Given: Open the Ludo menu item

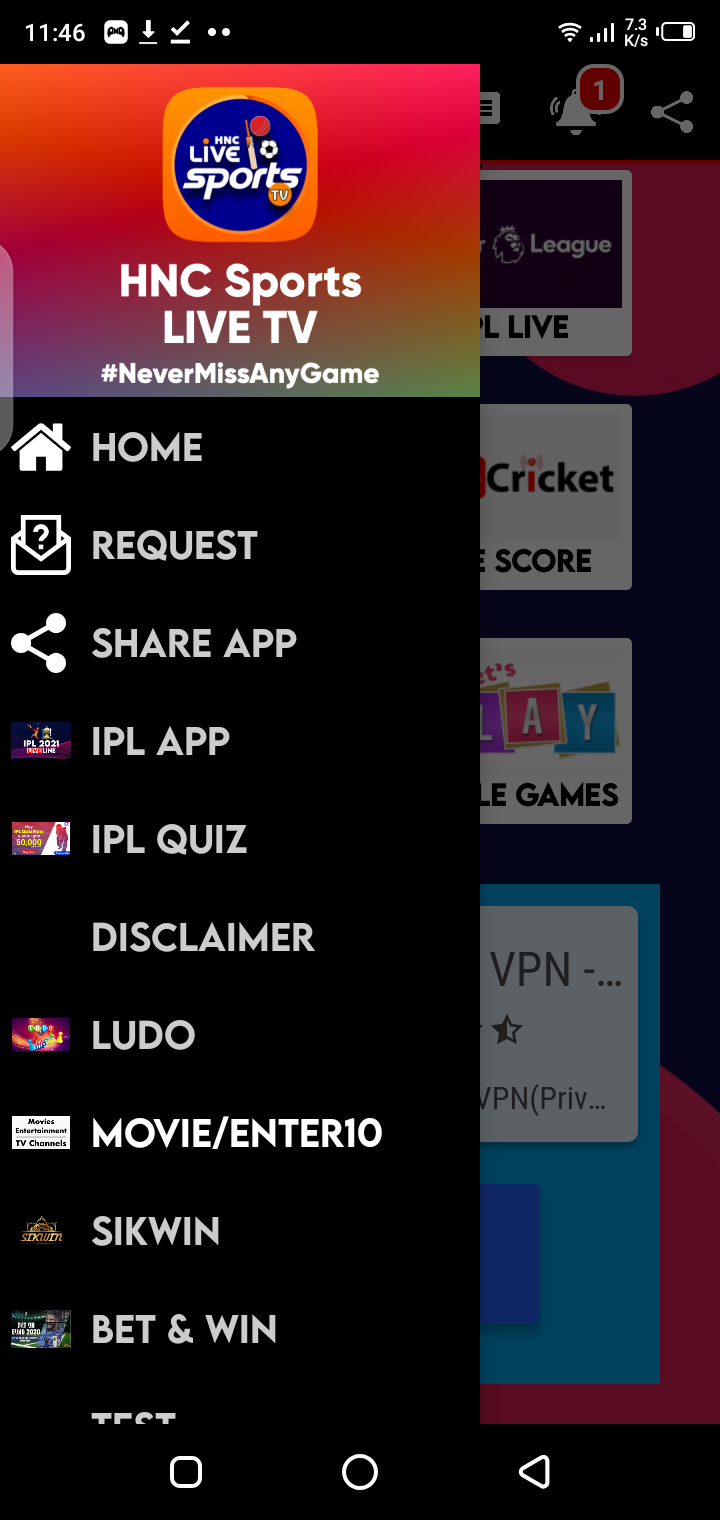Looking at the screenshot, I should 143,1035.
